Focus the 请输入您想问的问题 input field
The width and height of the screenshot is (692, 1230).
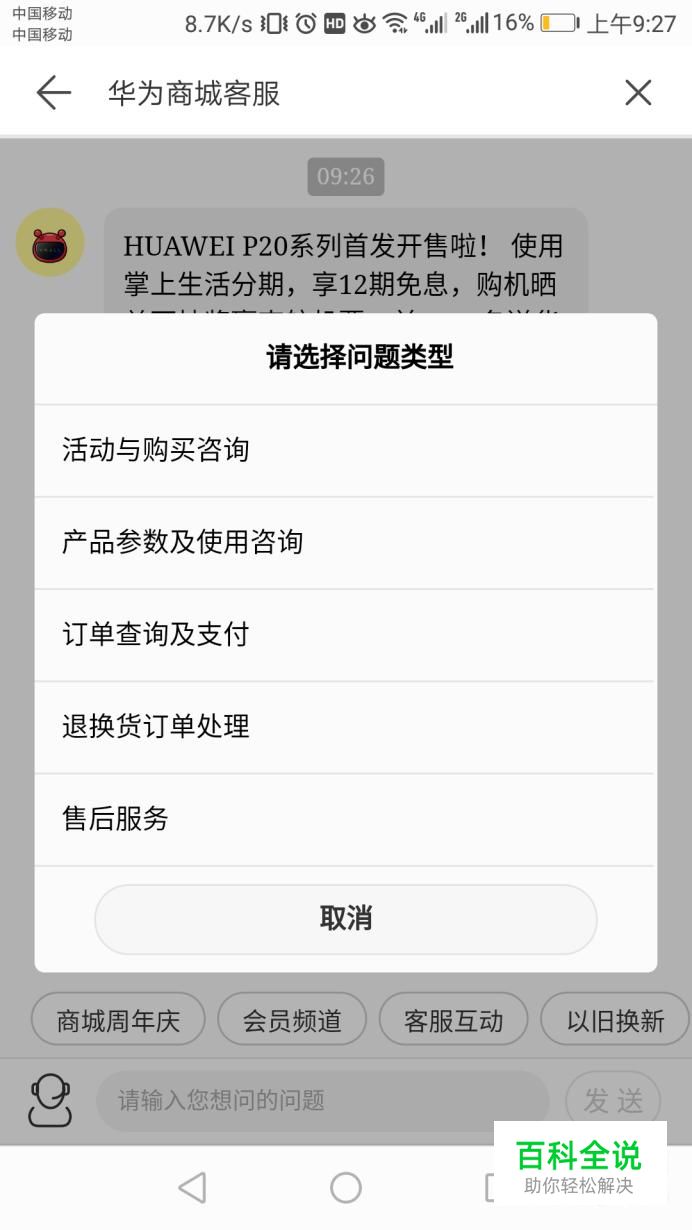[322, 1101]
